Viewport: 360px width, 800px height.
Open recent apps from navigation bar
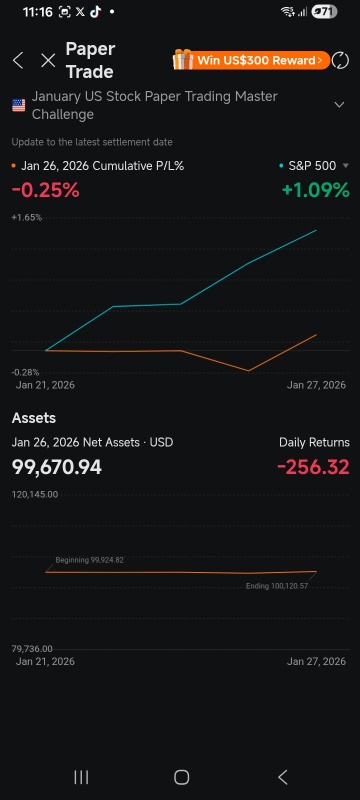pyautogui.click(x=81, y=777)
